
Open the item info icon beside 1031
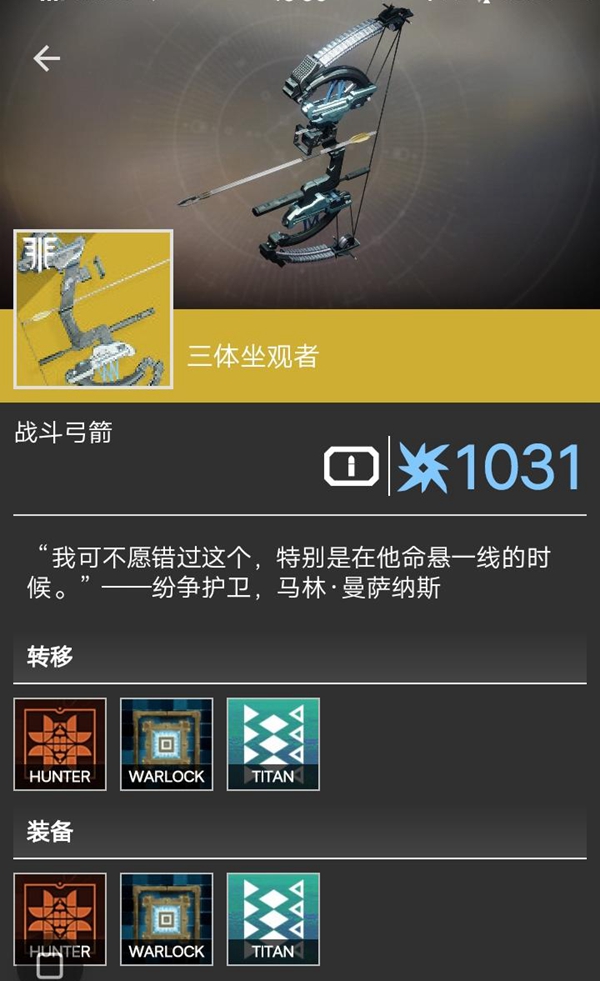click(352, 466)
